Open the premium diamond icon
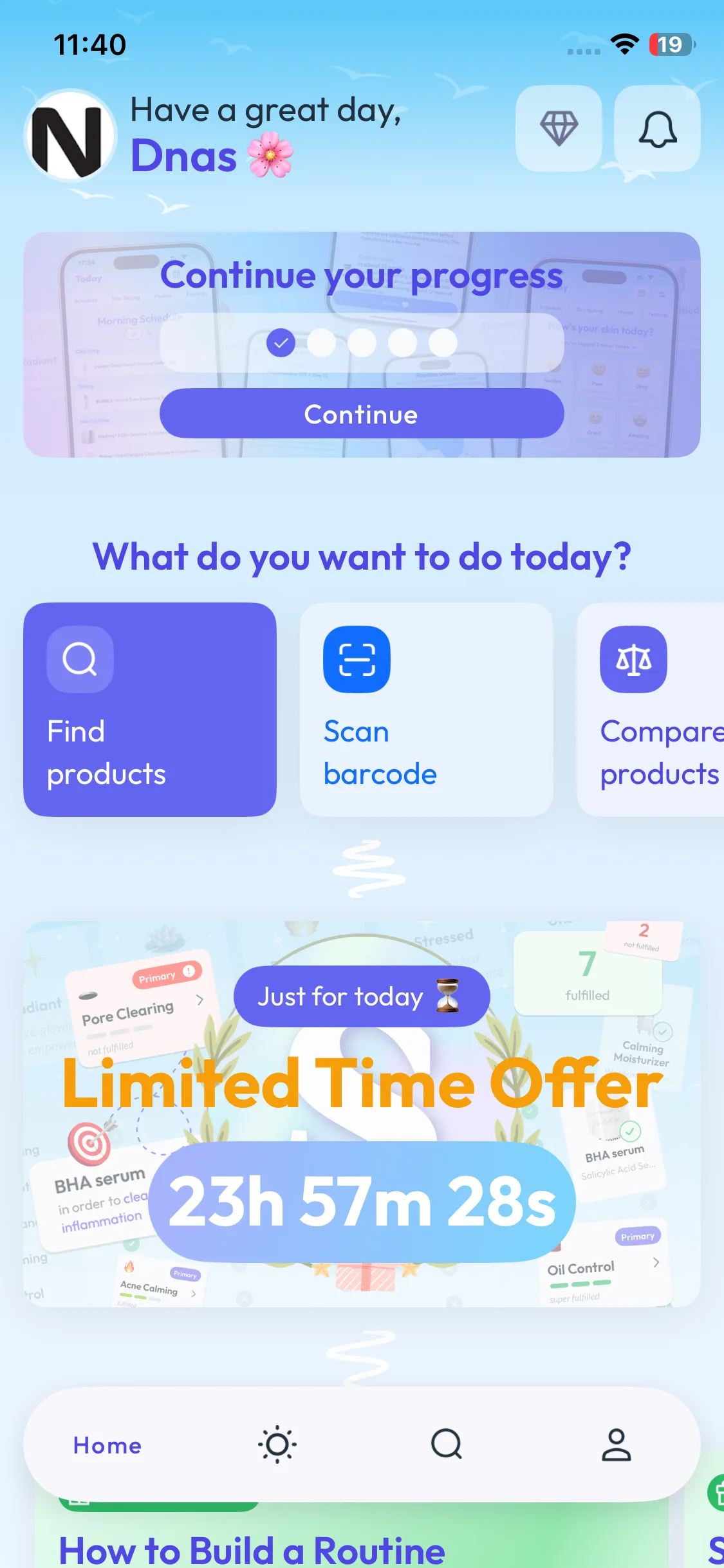The width and height of the screenshot is (724, 1568). point(559,129)
